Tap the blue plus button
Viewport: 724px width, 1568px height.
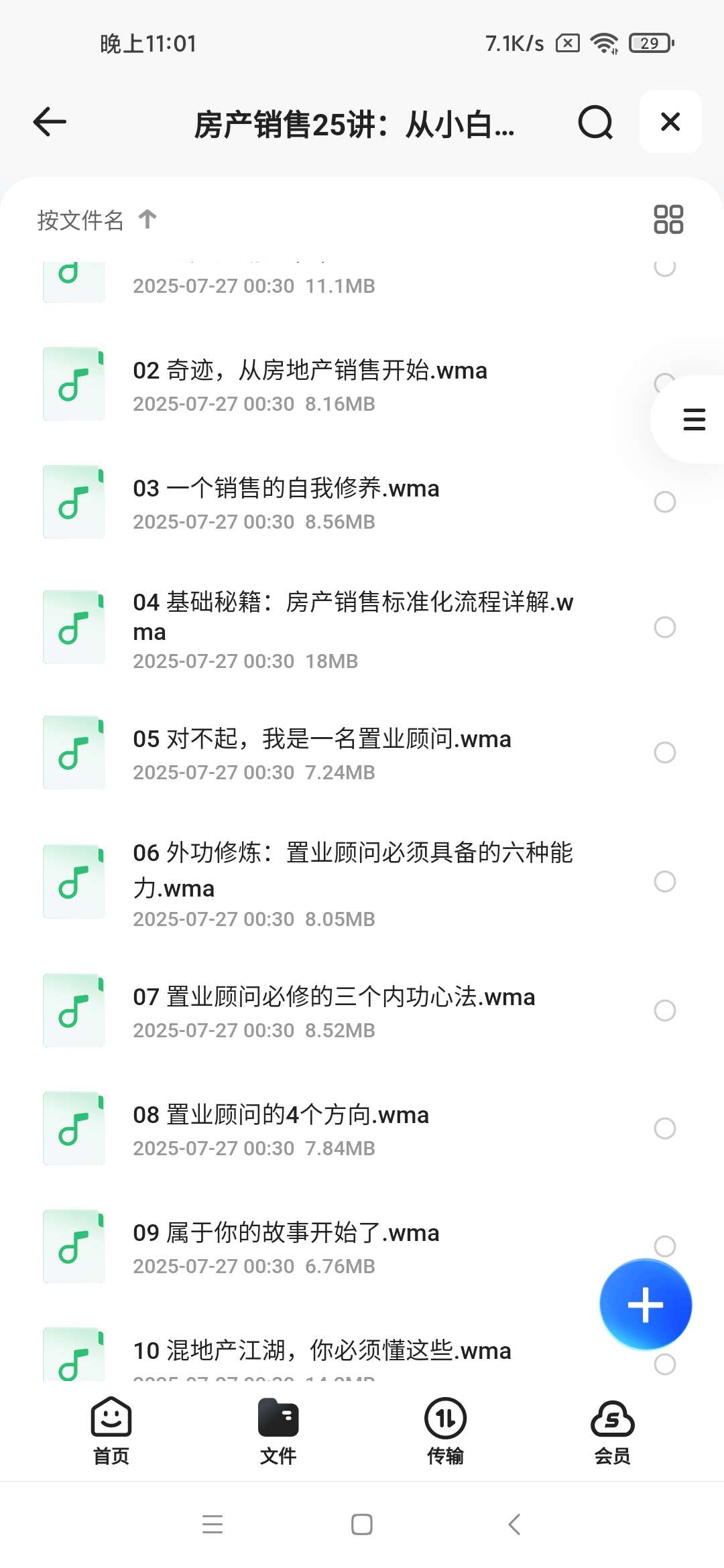(x=645, y=1303)
